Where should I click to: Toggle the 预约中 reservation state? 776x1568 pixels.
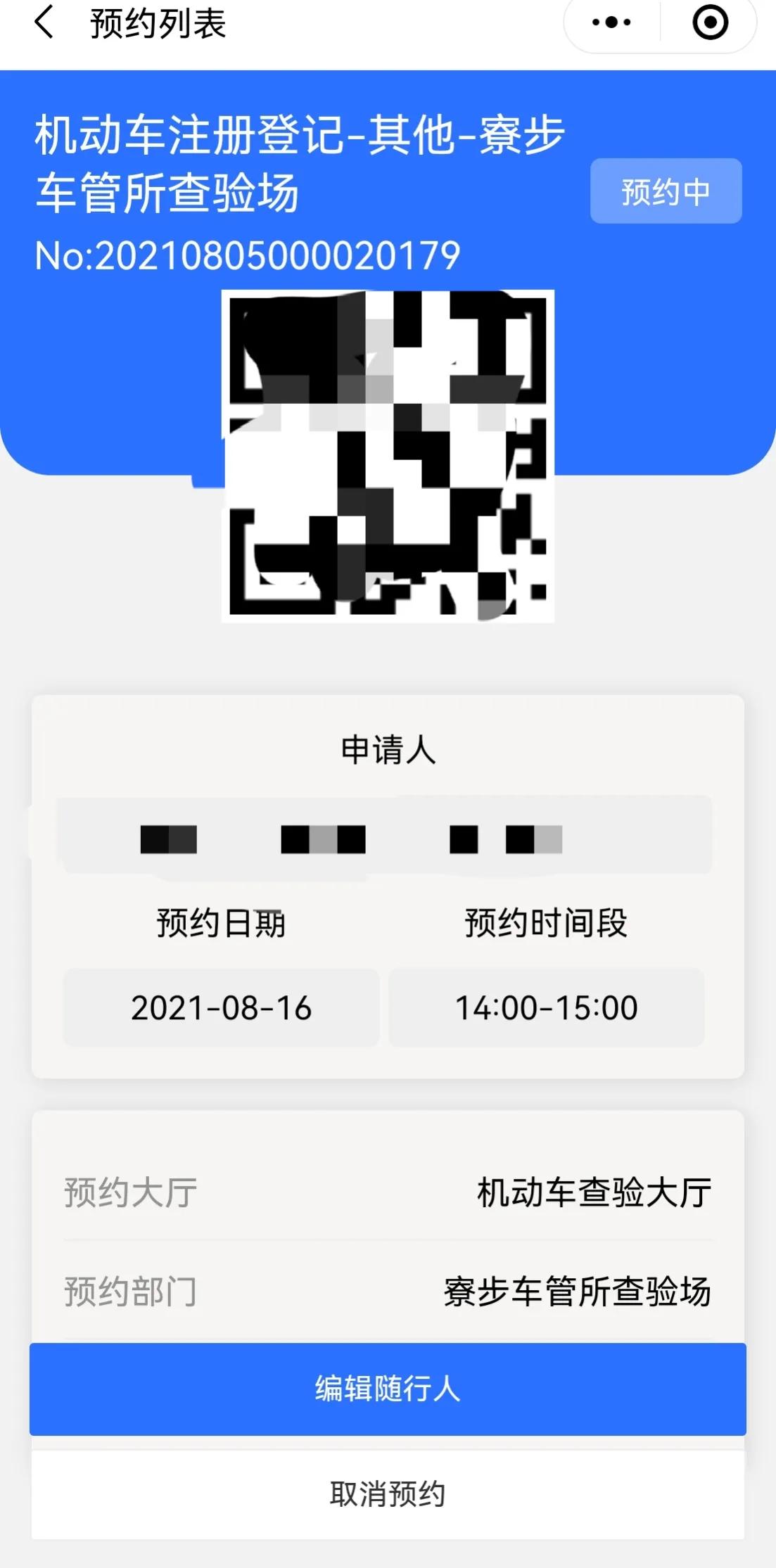click(666, 191)
